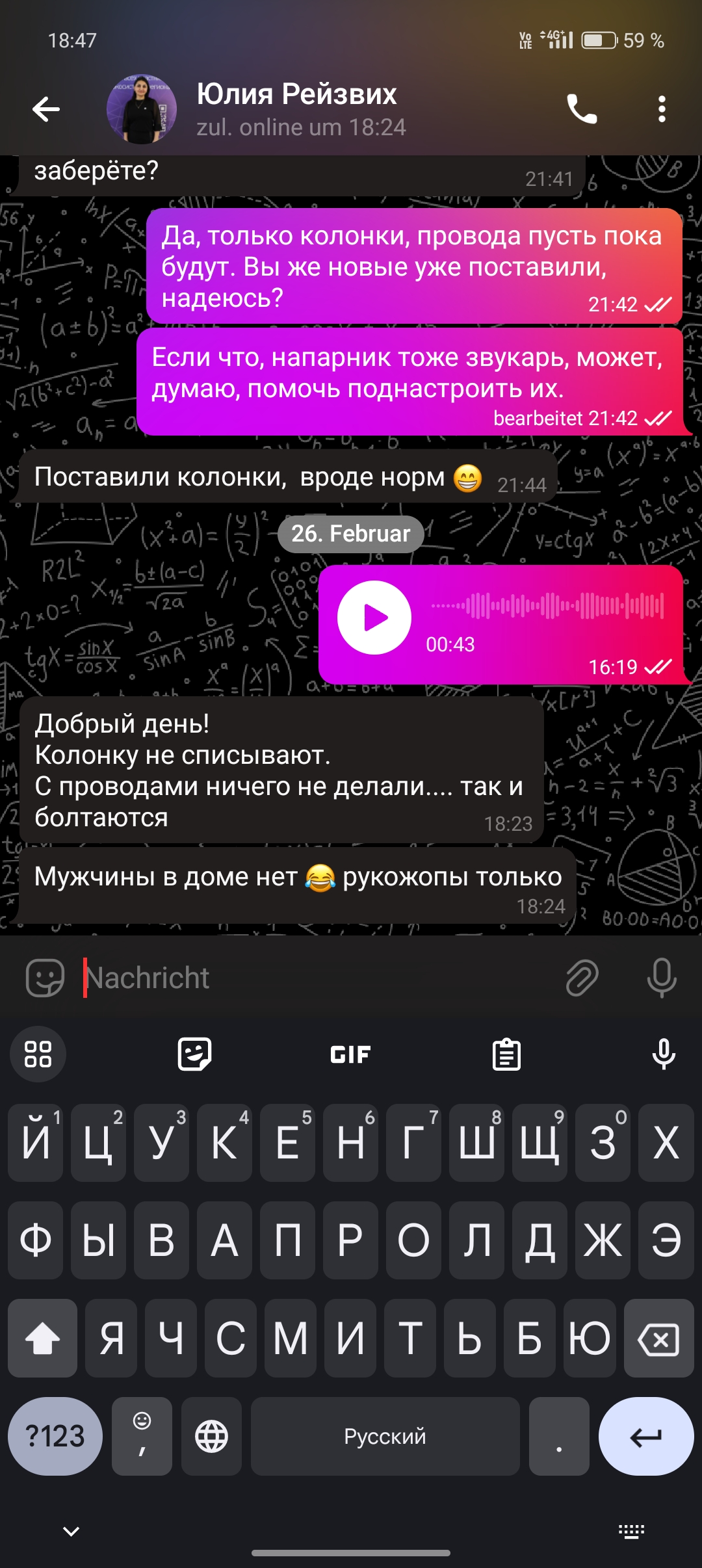This screenshot has height=1568, width=702.
Task: Open the sticker and emoji panel
Action: pyautogui.click(x=45, y=978)
